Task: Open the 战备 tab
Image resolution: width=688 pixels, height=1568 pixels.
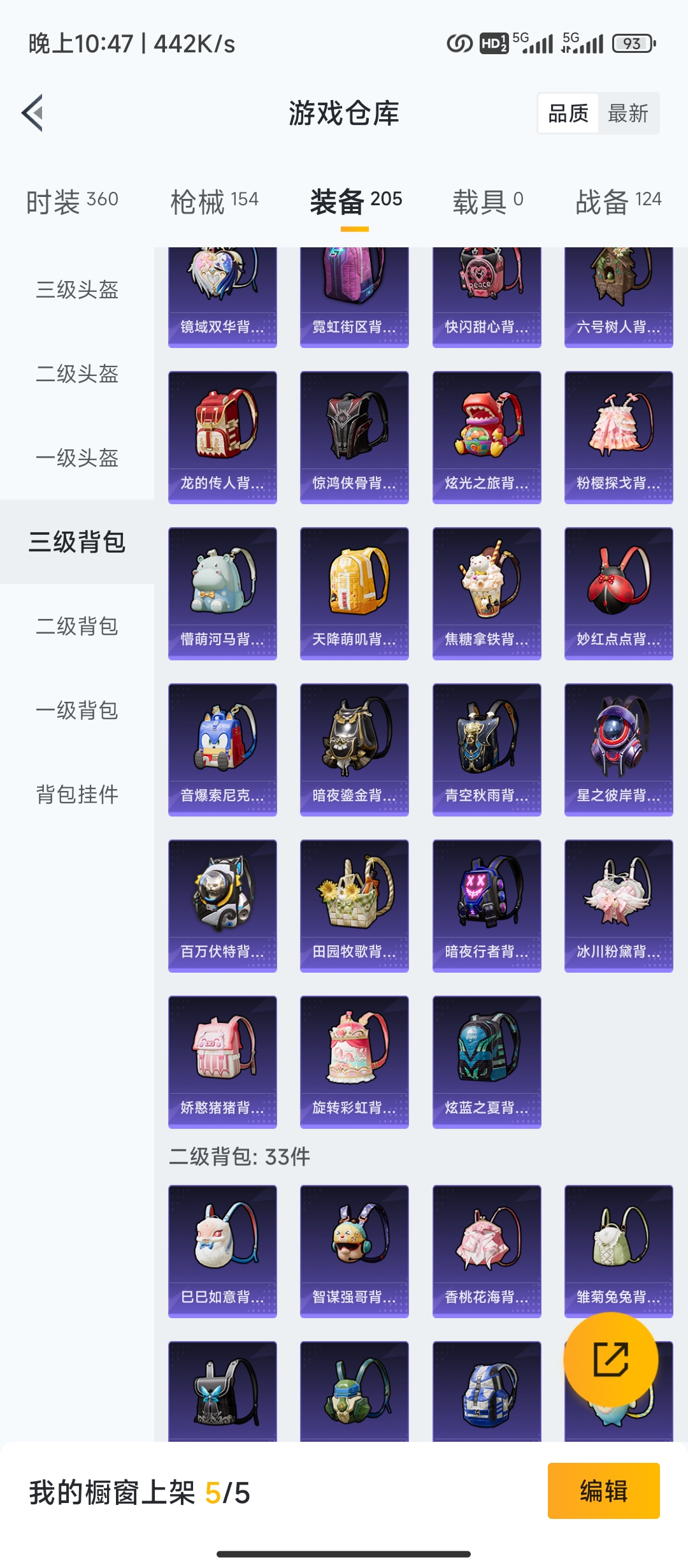Action: (618, 201)
